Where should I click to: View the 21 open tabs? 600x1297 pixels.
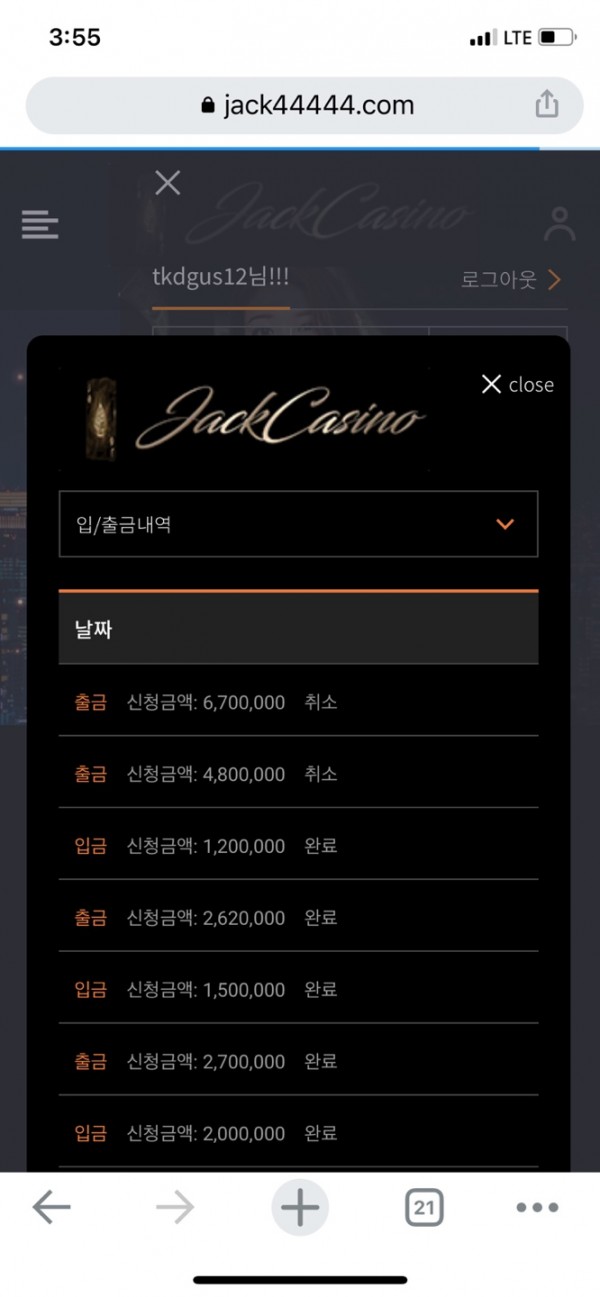click(x=424, y=1208)
